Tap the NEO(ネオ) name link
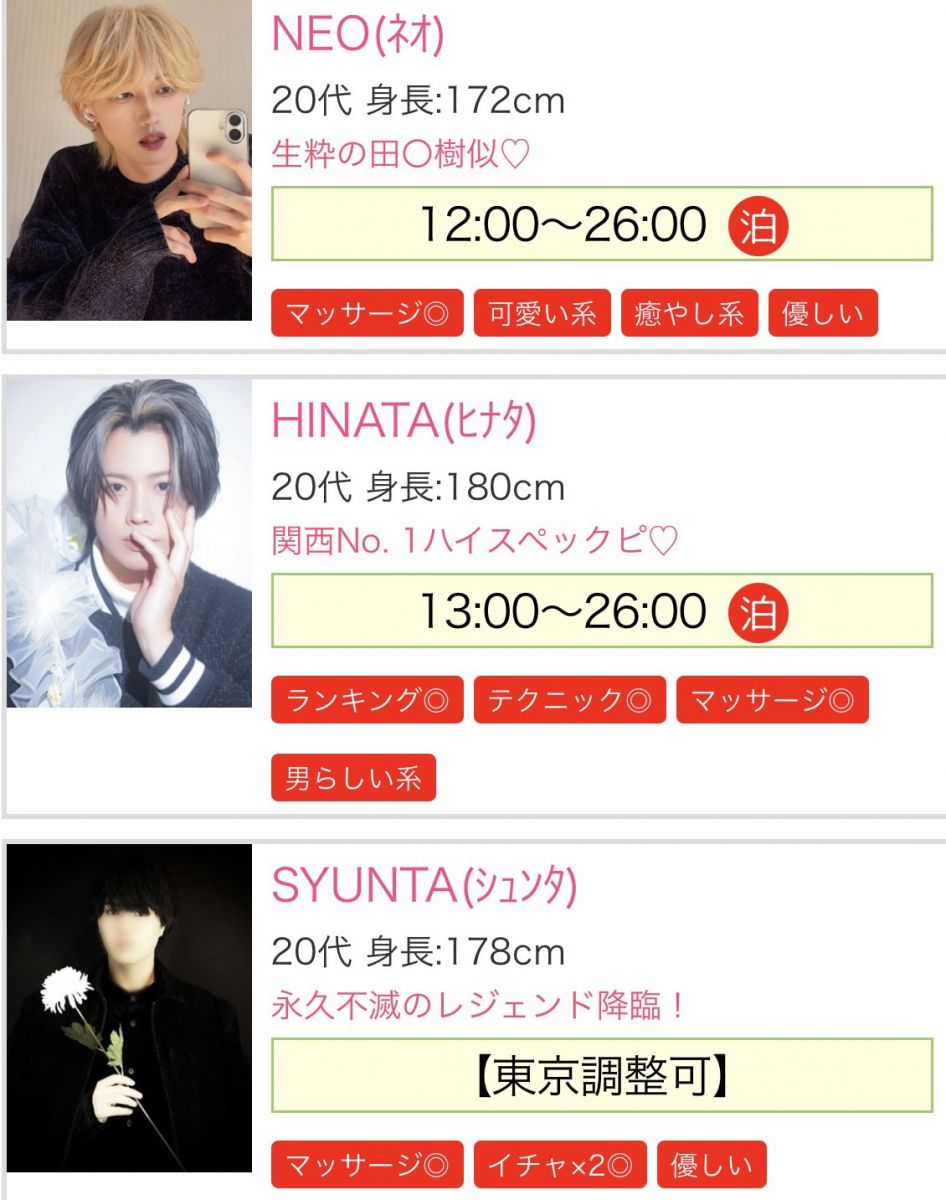946x1200 pixels. pos(357,36)
